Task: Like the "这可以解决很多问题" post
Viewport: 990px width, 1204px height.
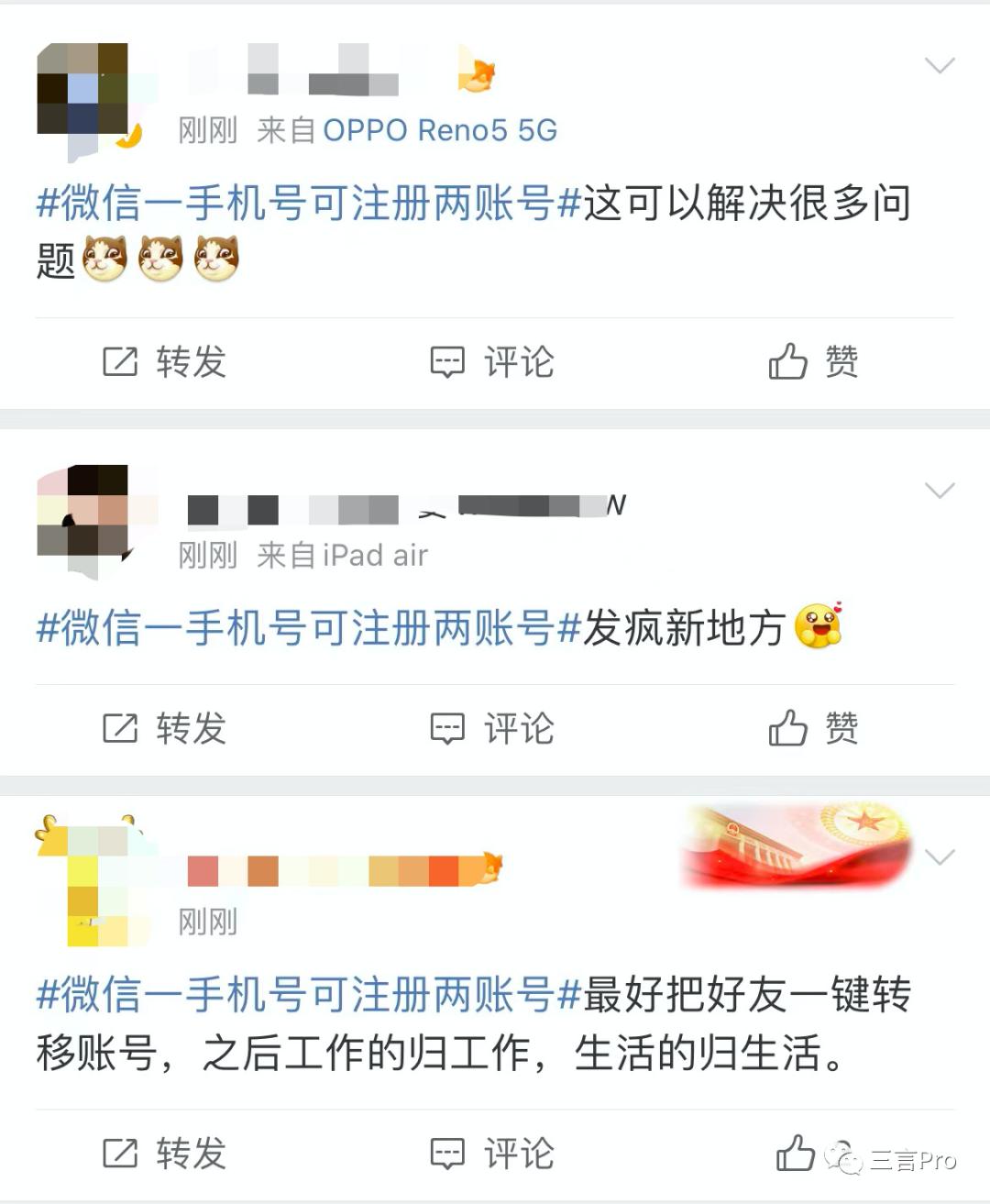Action: tap(813, 362)
